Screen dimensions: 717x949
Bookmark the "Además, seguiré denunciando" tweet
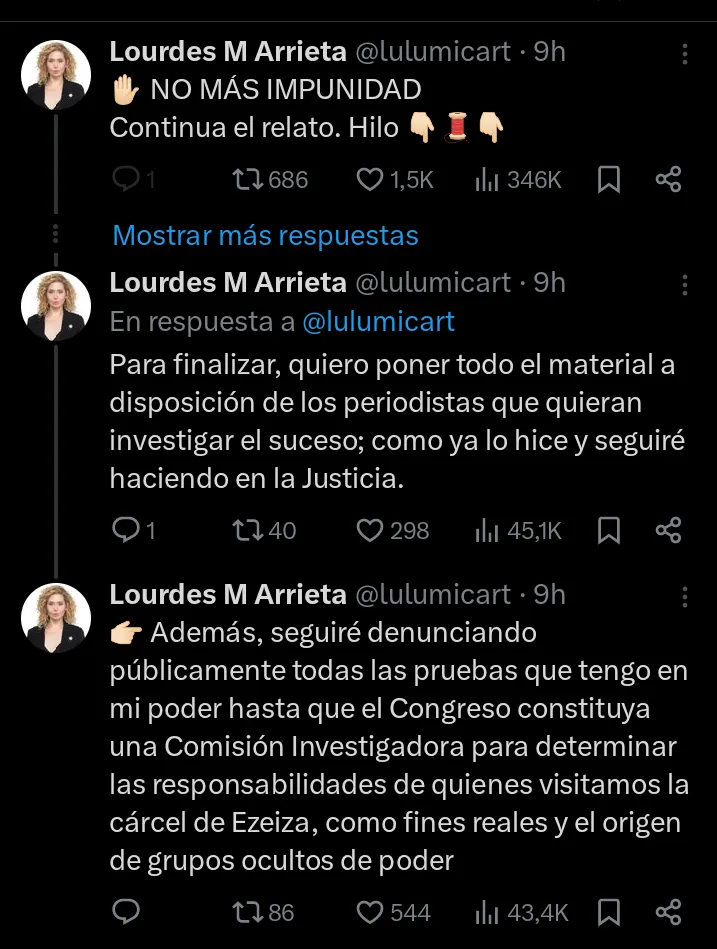point(608,912)
